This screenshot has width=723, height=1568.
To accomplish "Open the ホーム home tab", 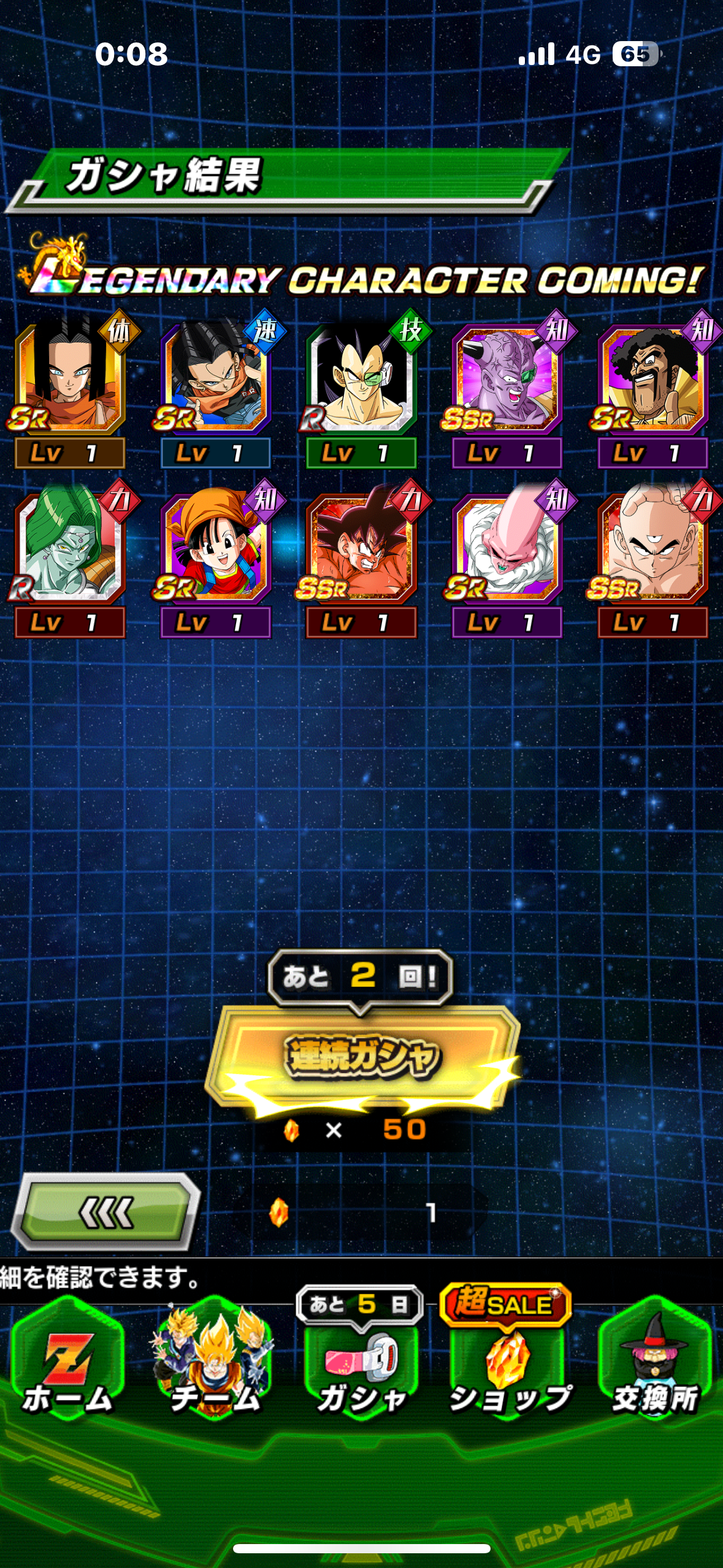I will [67, 1359].
